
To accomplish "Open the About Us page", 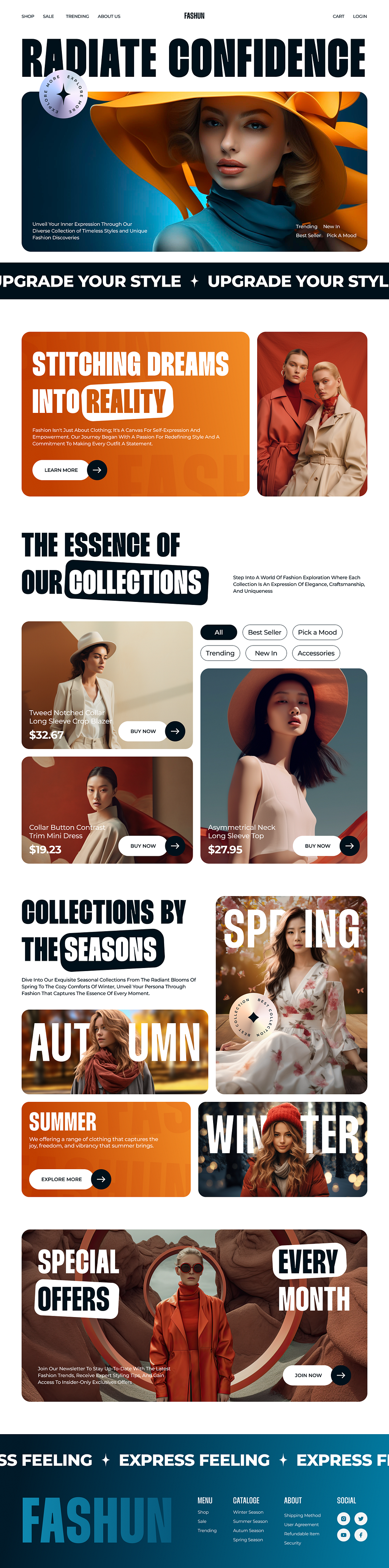I will pyautogui.click(x=109, y=16).
